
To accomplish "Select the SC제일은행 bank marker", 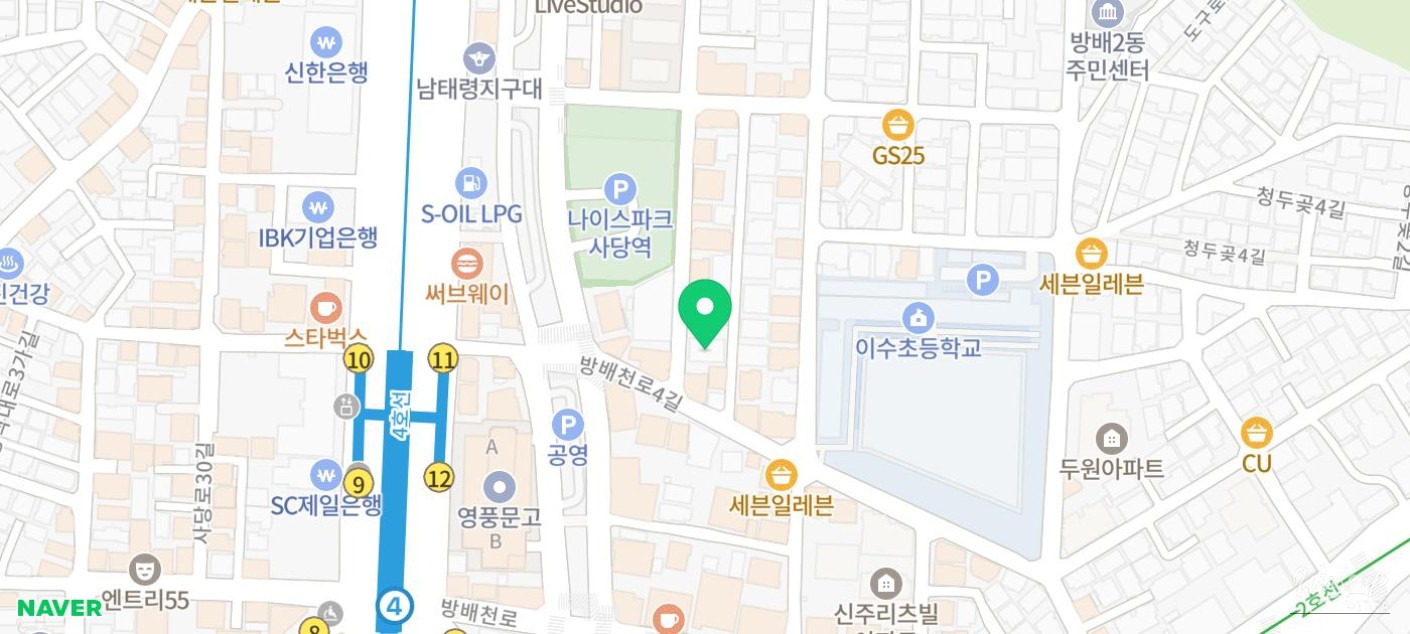I will (325, 474).
